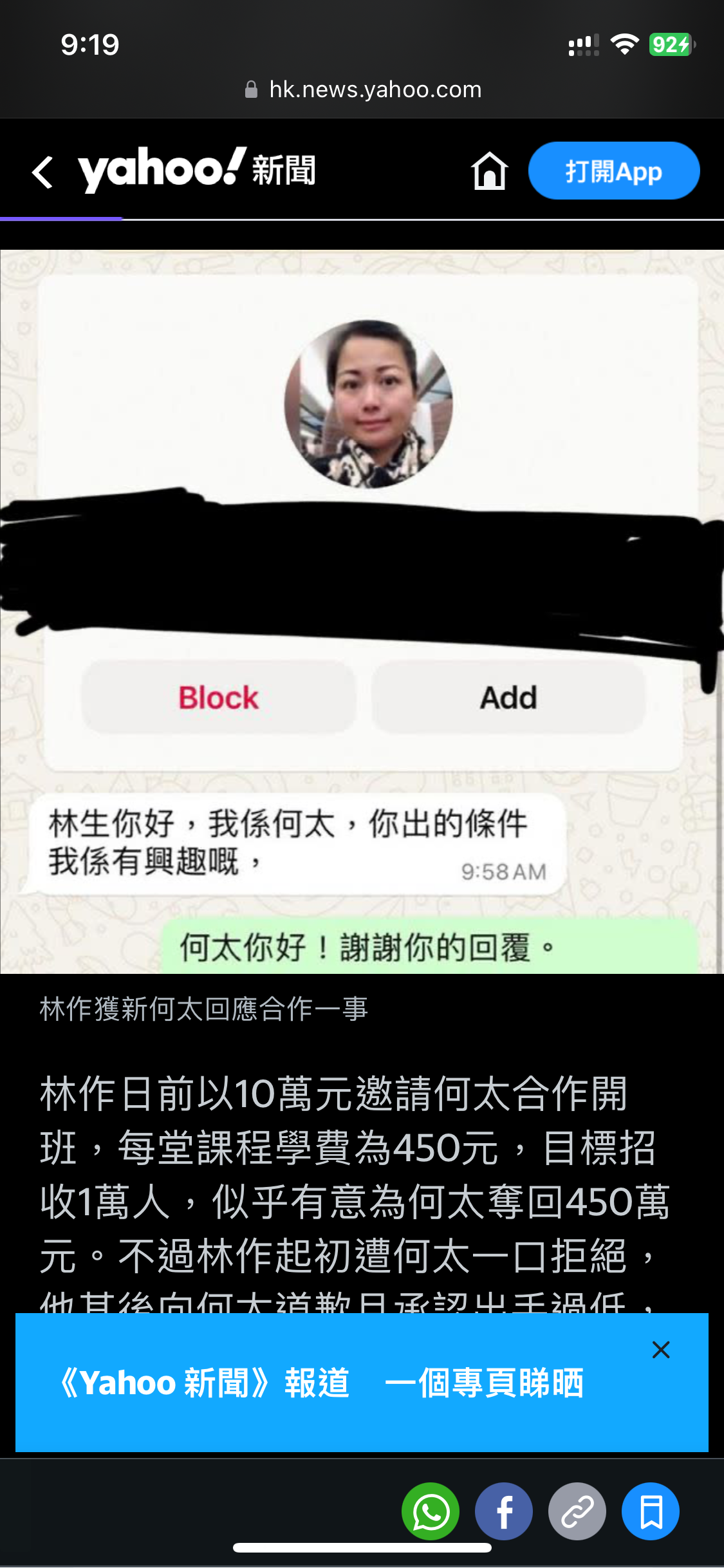Dismiss the blue Yahoo 新聞 banner
Viewport: 724px width, 1568px height.
[x=661, y=1350]
